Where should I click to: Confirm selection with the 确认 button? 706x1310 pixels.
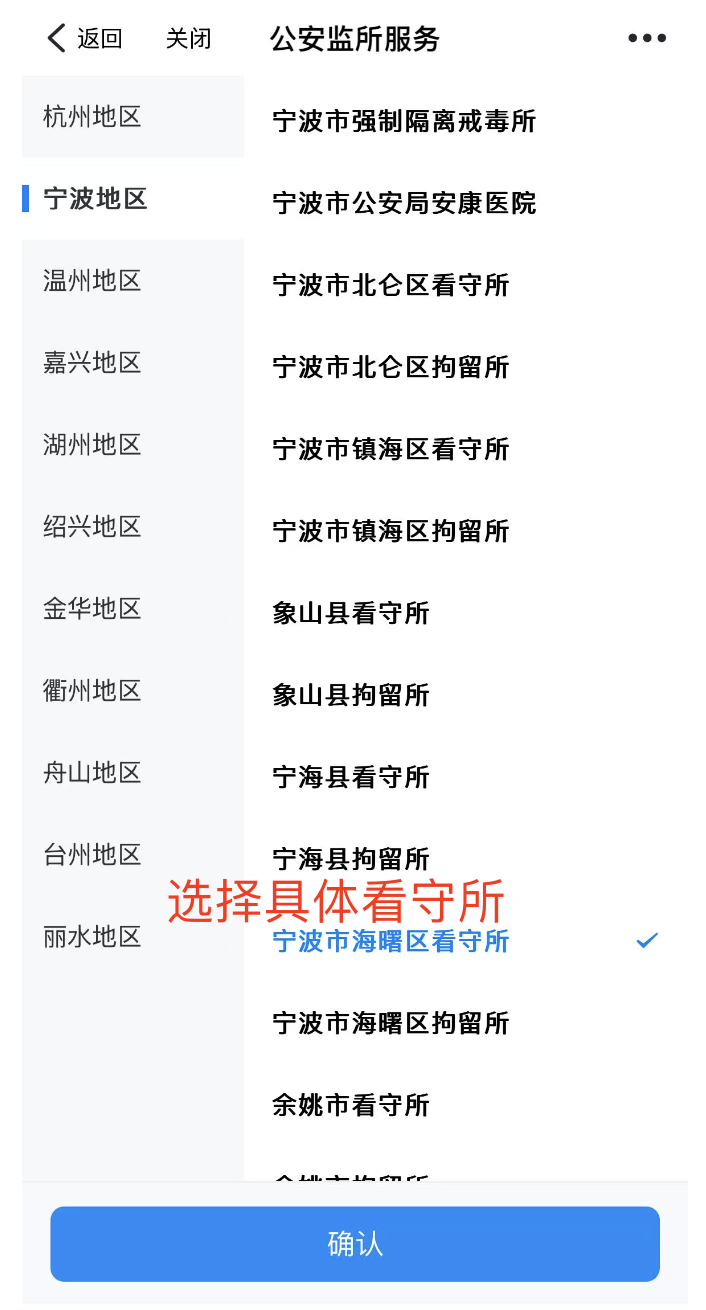[x=355, y=1244]
